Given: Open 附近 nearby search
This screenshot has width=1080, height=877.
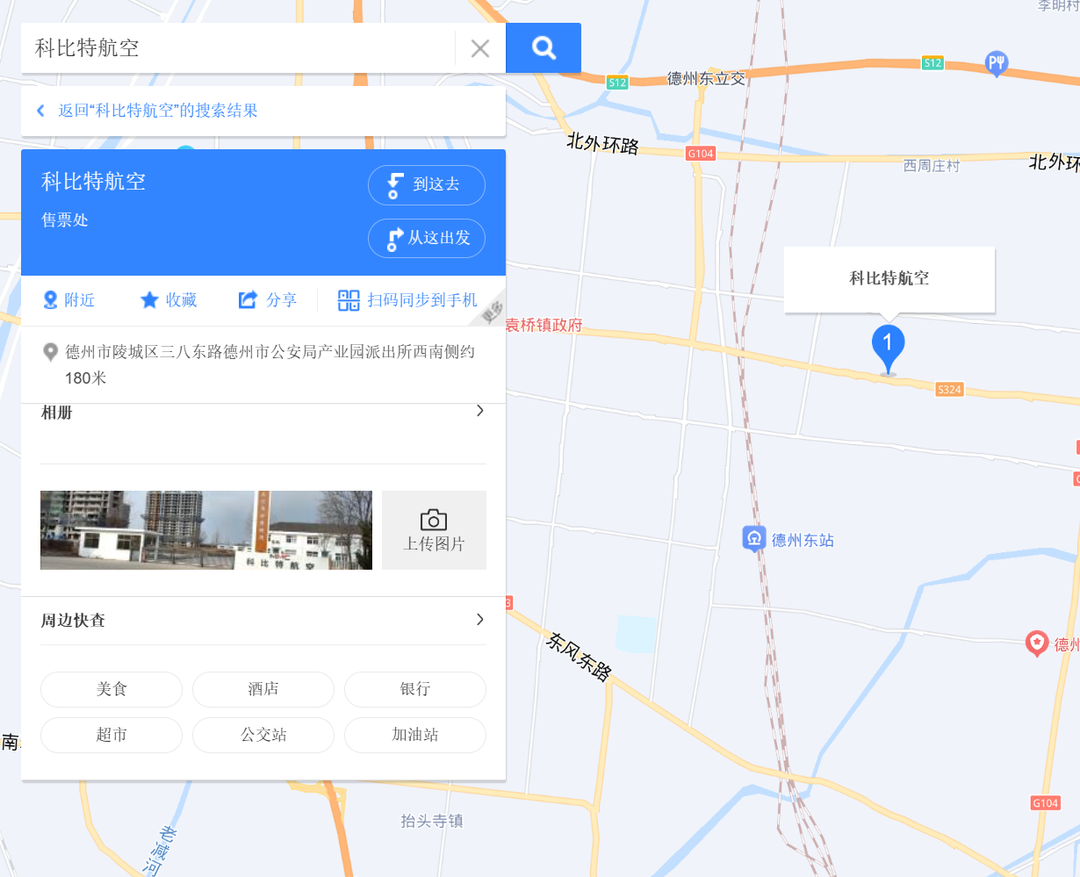Looking at the screenshot, I should coord(69,300).
